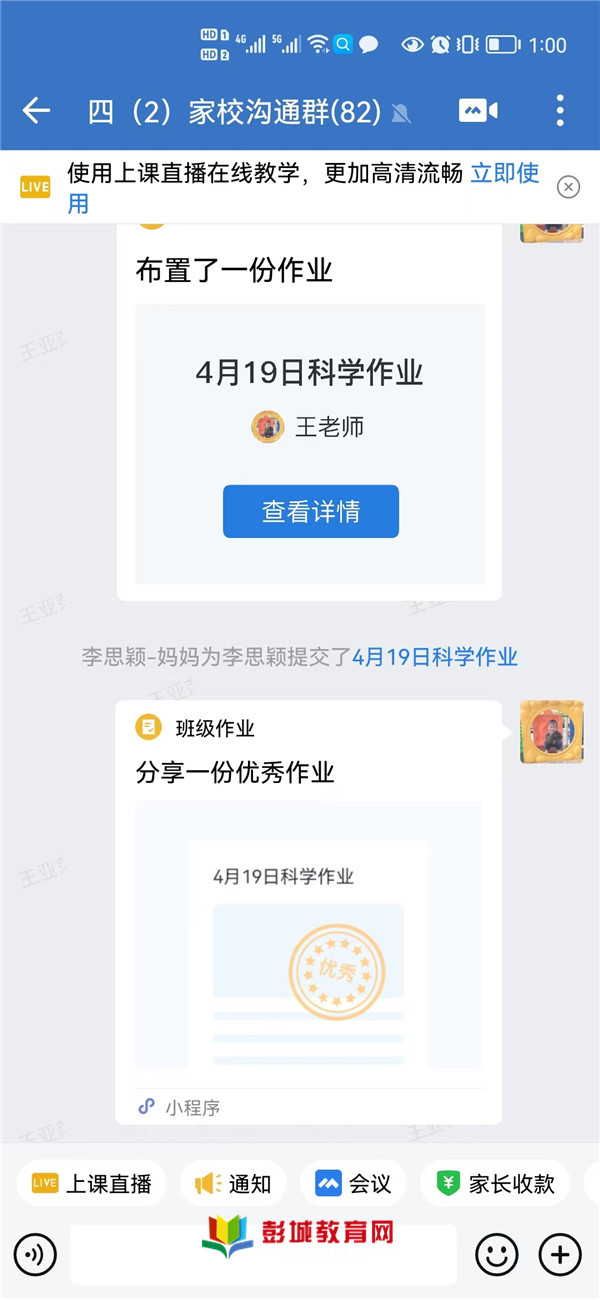Tap the 立即使用 link in the banner
This screenshot has width=600, height=1300.
505,173
